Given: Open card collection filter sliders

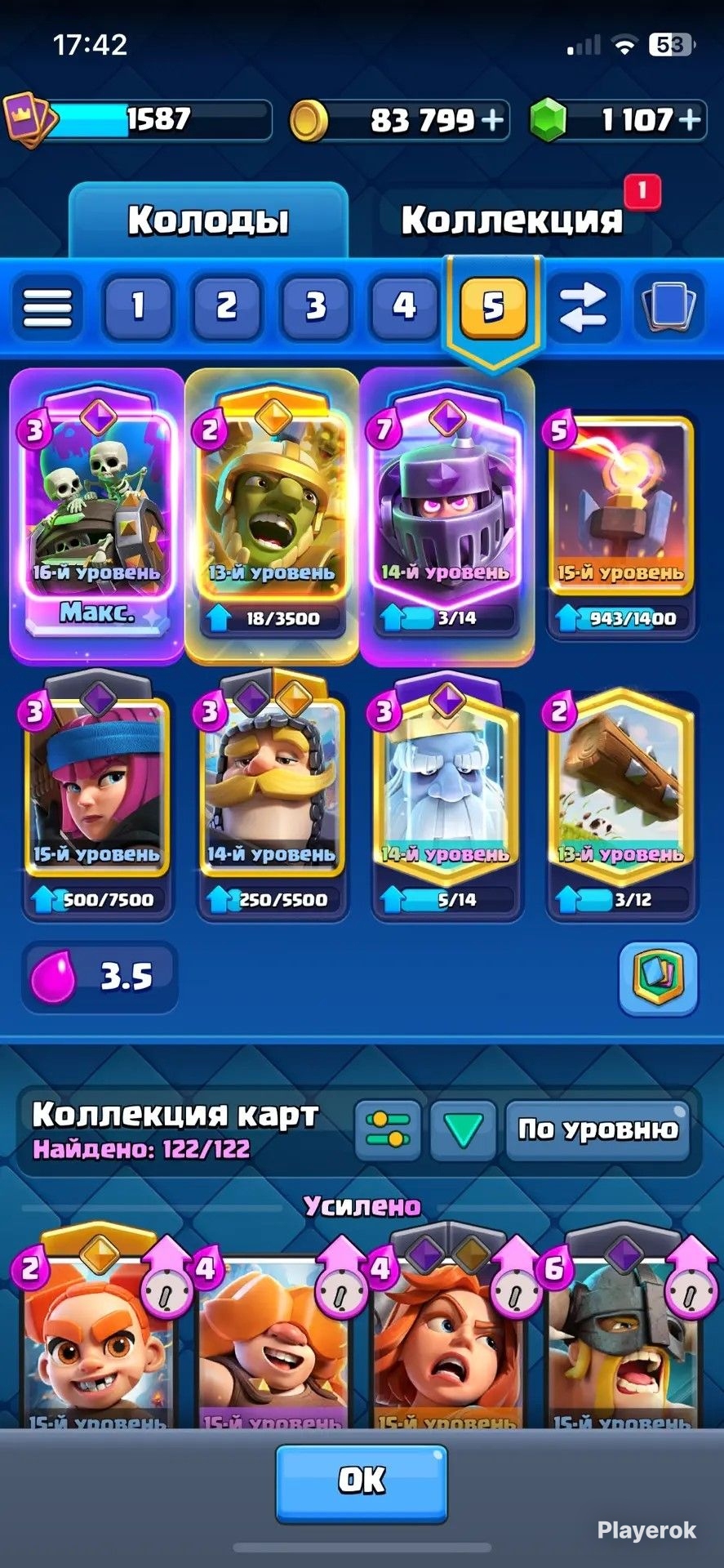Looking at the screenshot, I should pos(388,1129).
